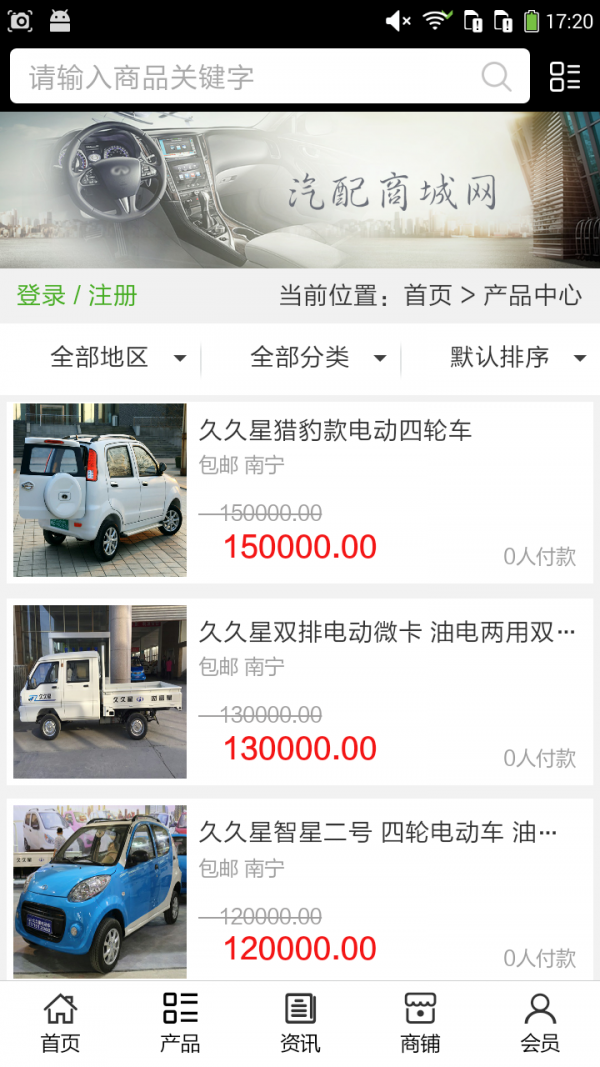Select the 产品 tab
Screen dimensions: 600x1067
180,1023
